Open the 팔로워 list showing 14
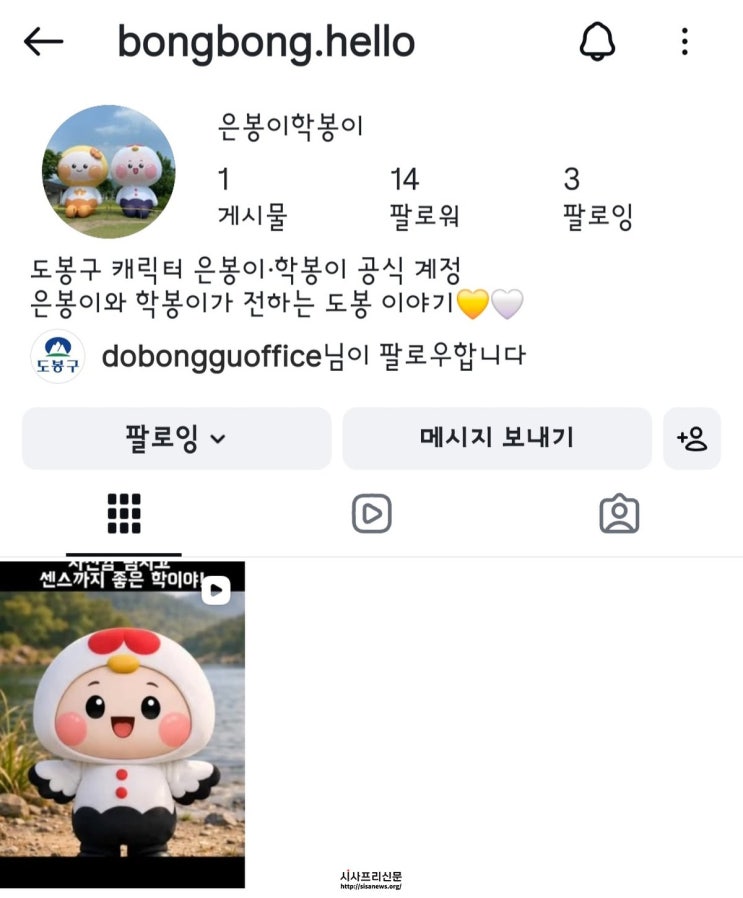 [424, 197]
